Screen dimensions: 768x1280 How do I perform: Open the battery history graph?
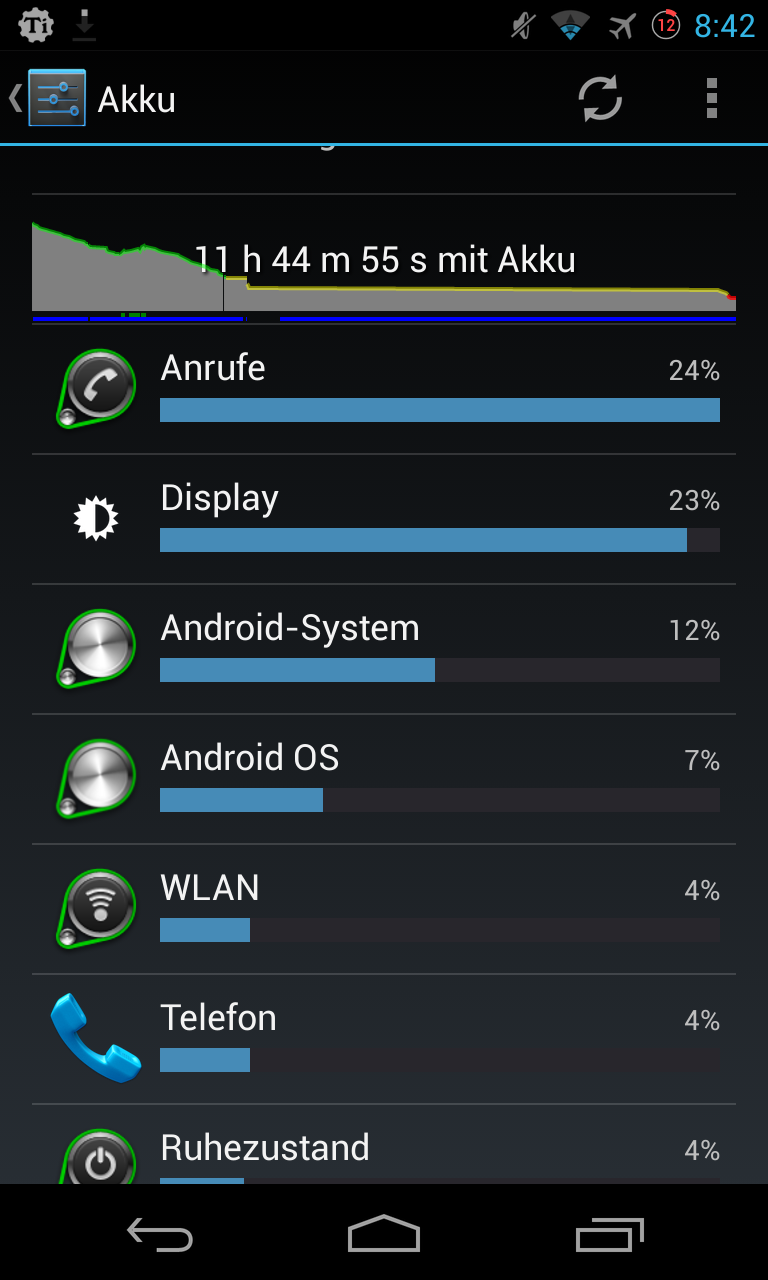pyautogui.click(x=384, y=260)
